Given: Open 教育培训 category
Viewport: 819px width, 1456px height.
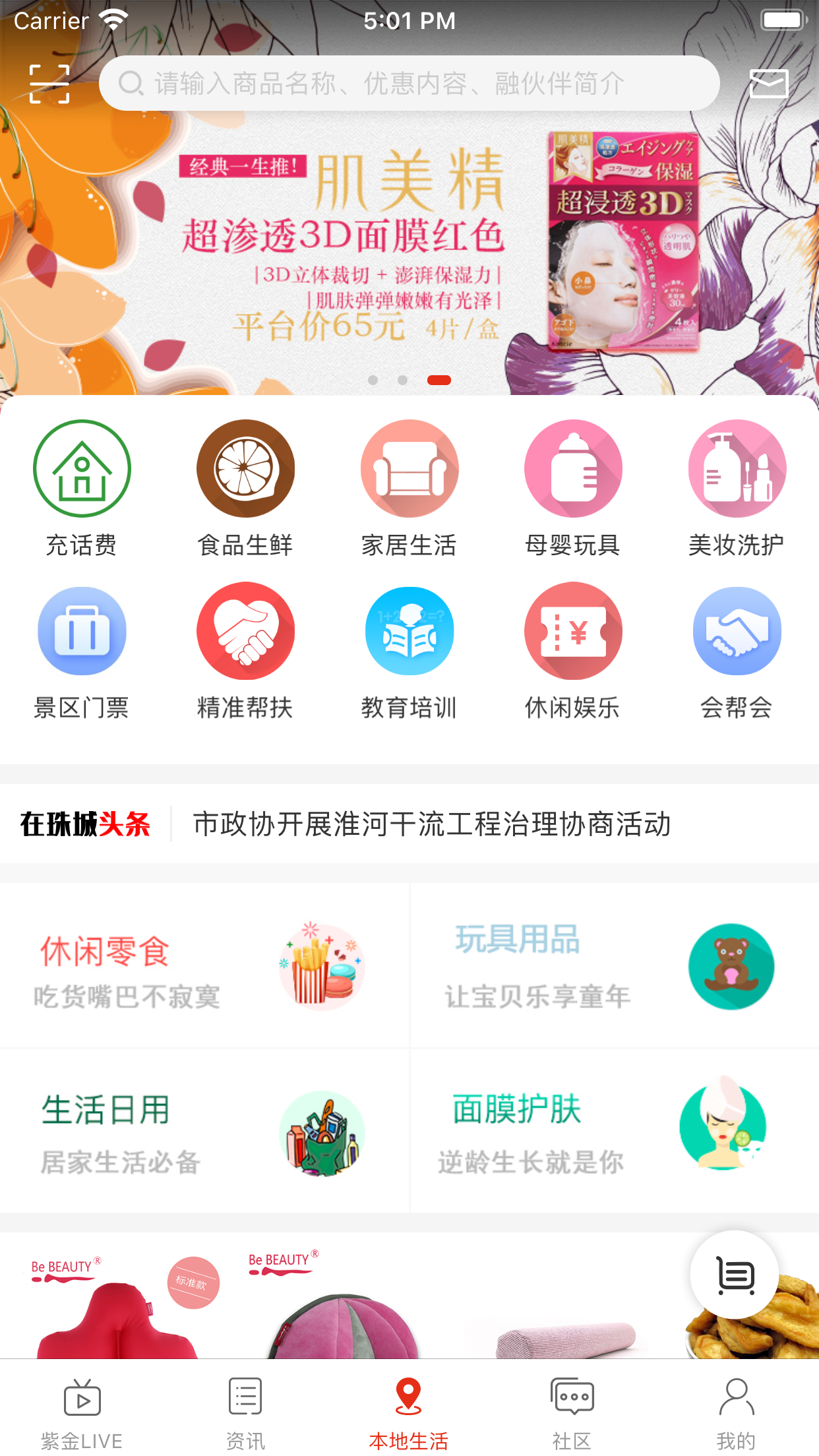Looking at the screenshot, I should 409,653.
